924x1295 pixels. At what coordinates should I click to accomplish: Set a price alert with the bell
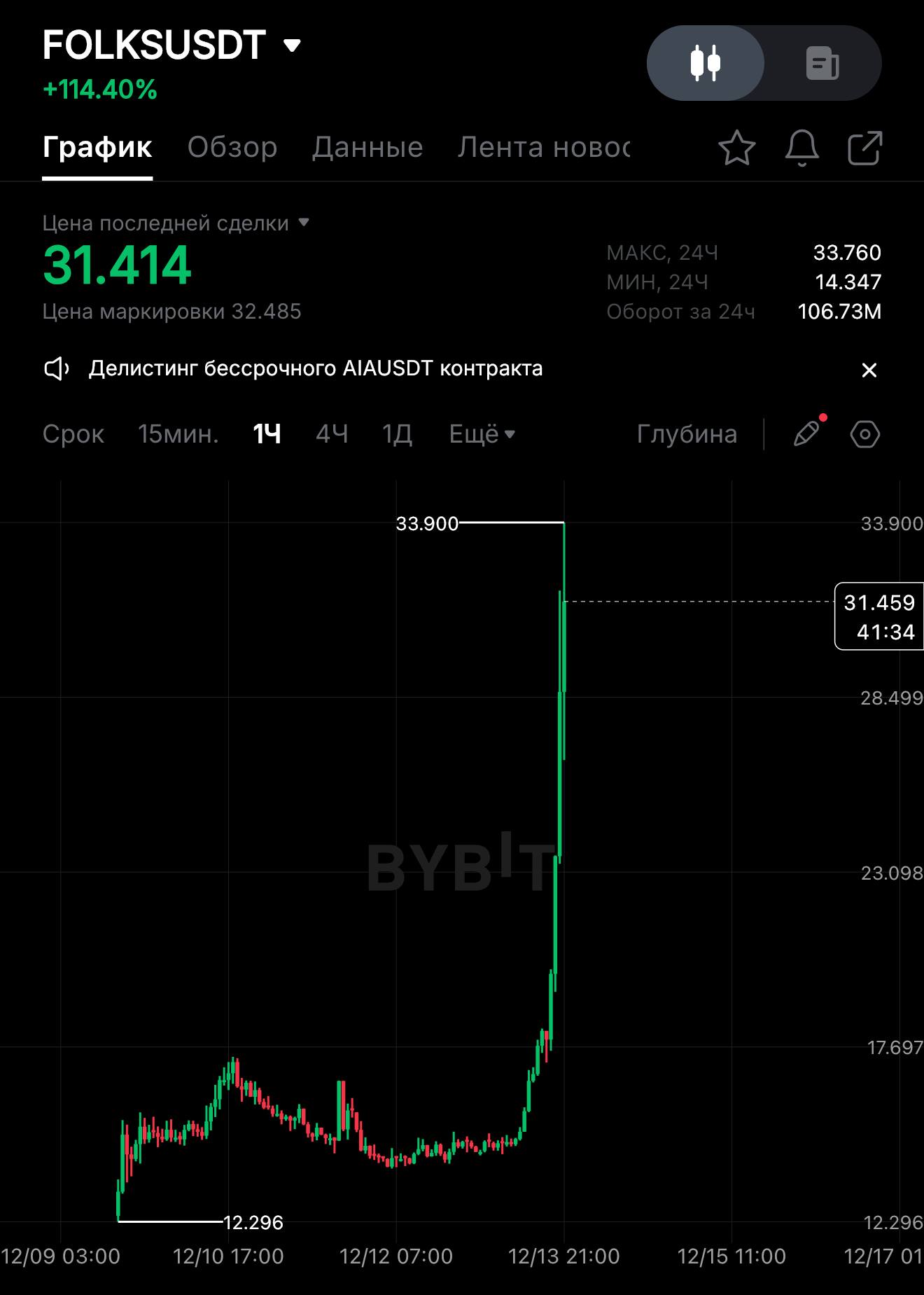(x=801, y=148)
